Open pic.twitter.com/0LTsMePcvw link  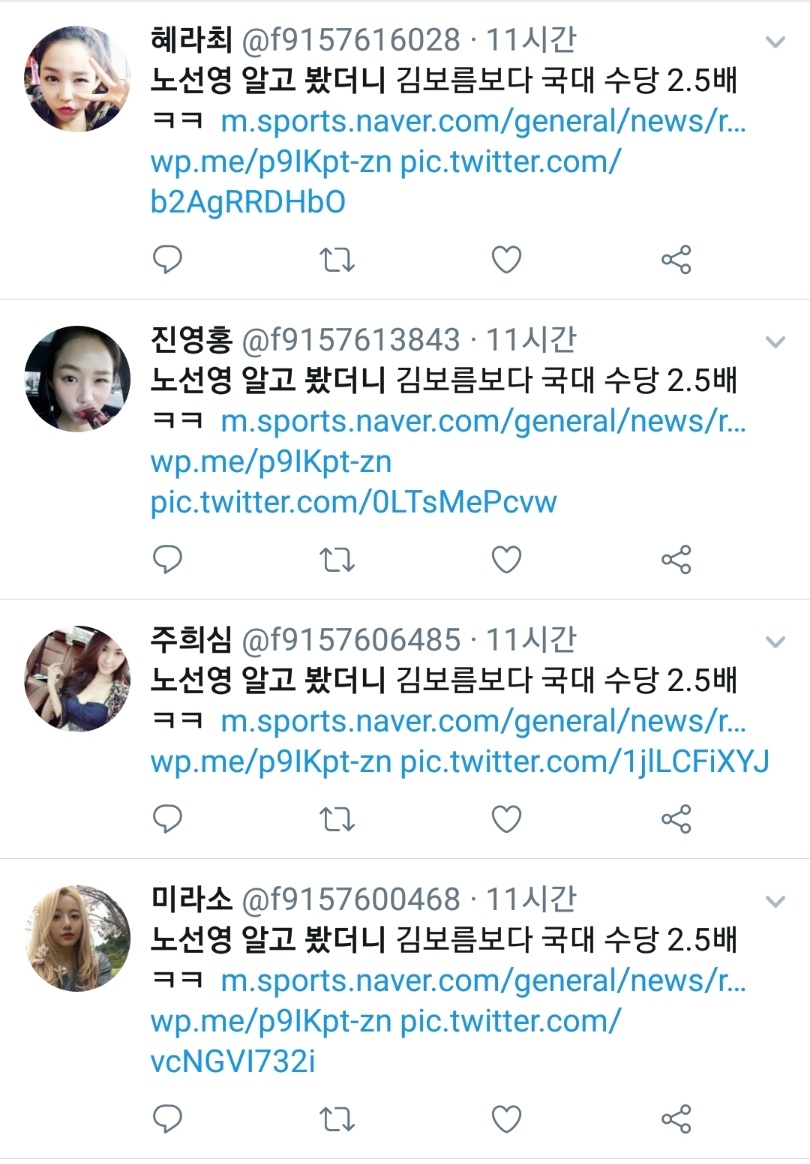click(354, 502)
